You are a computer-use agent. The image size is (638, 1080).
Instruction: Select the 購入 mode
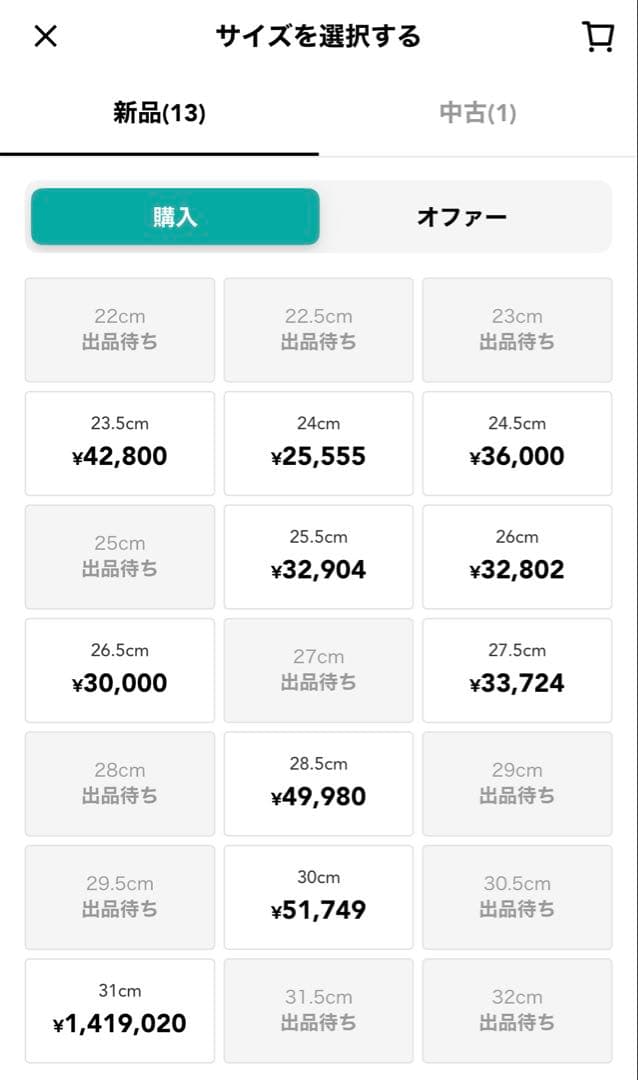[175, 217]
